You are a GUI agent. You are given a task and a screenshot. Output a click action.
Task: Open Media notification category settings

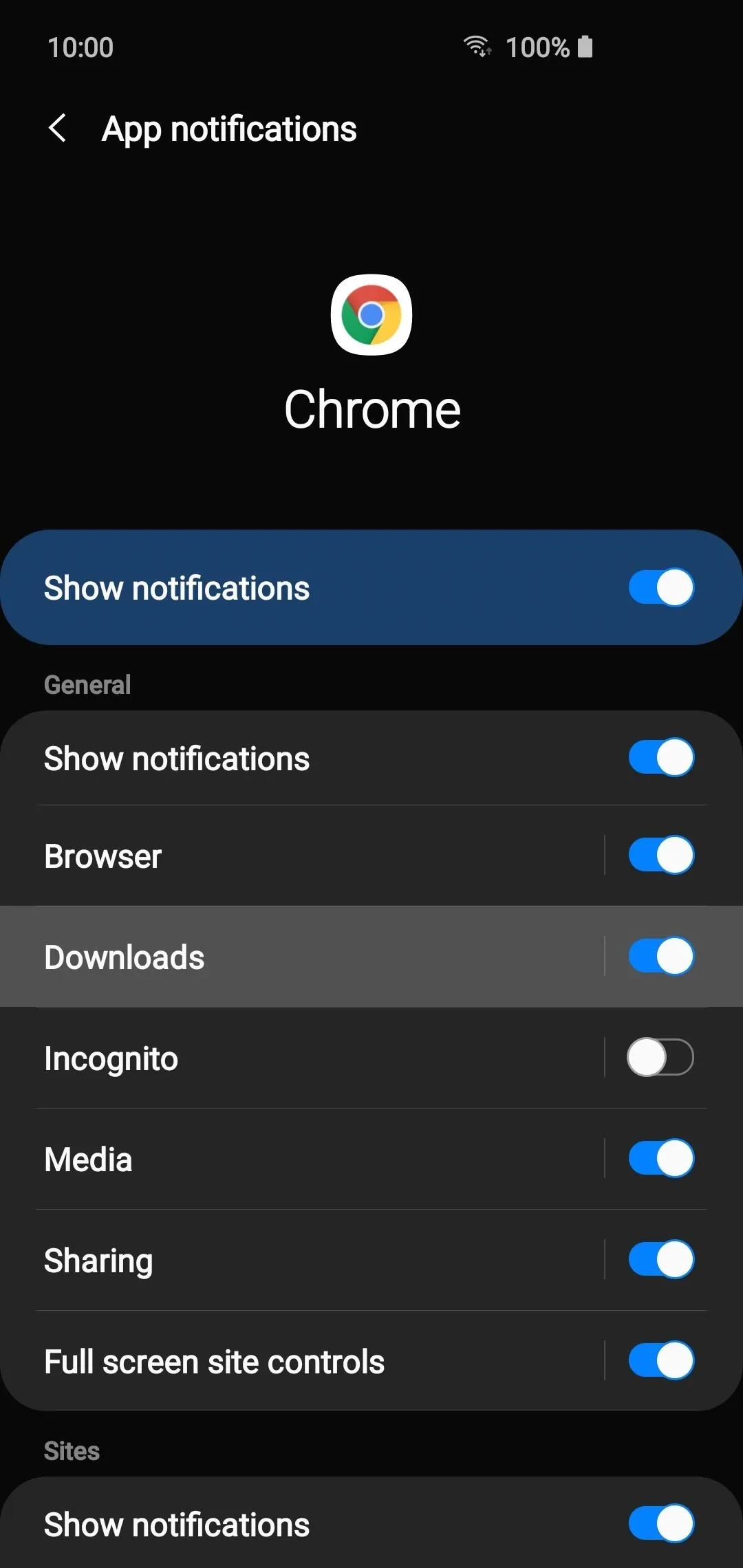[303, 1159]
